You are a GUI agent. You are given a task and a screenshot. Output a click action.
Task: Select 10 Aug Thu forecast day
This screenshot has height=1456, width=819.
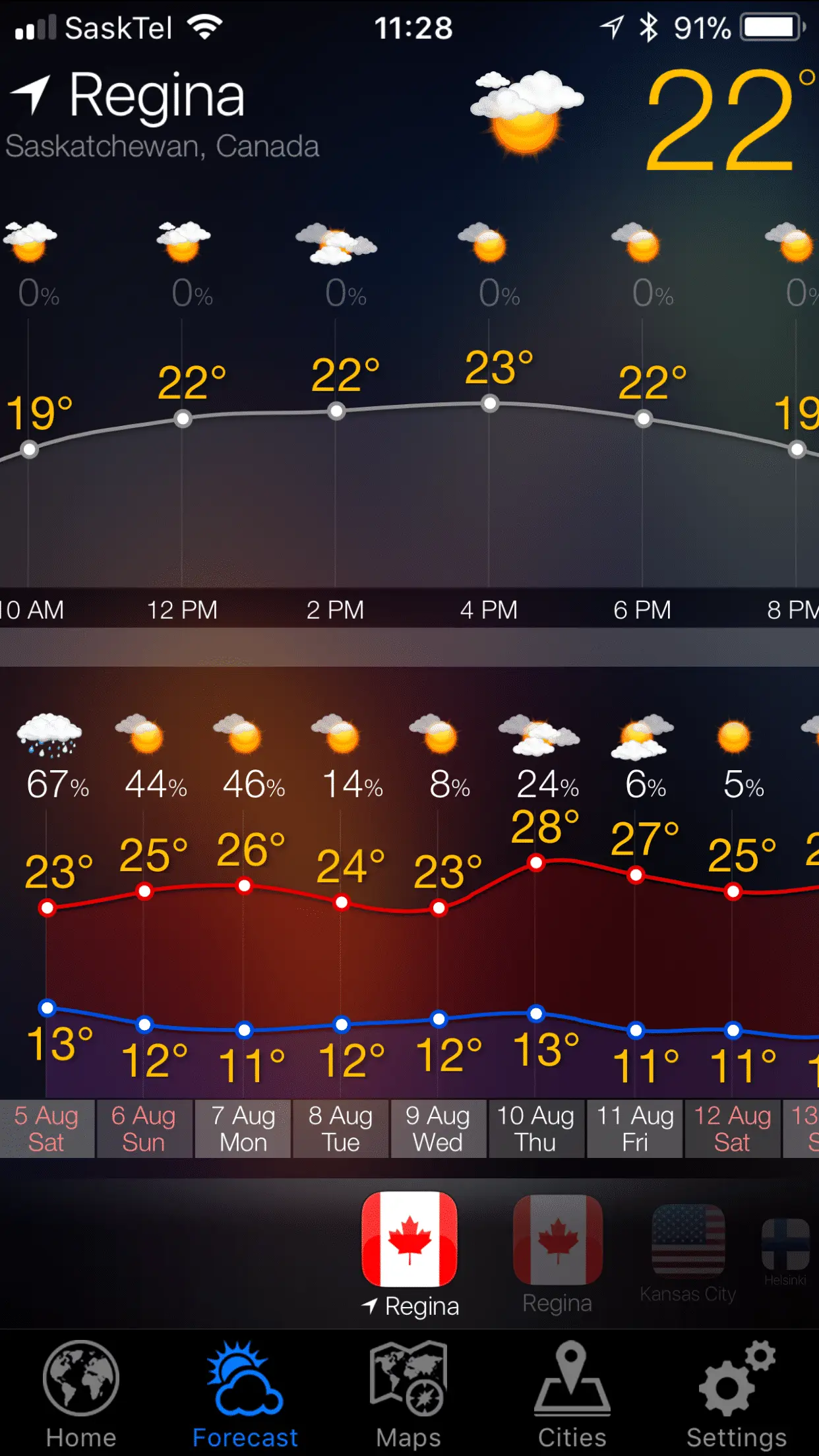coord(535,1128)
